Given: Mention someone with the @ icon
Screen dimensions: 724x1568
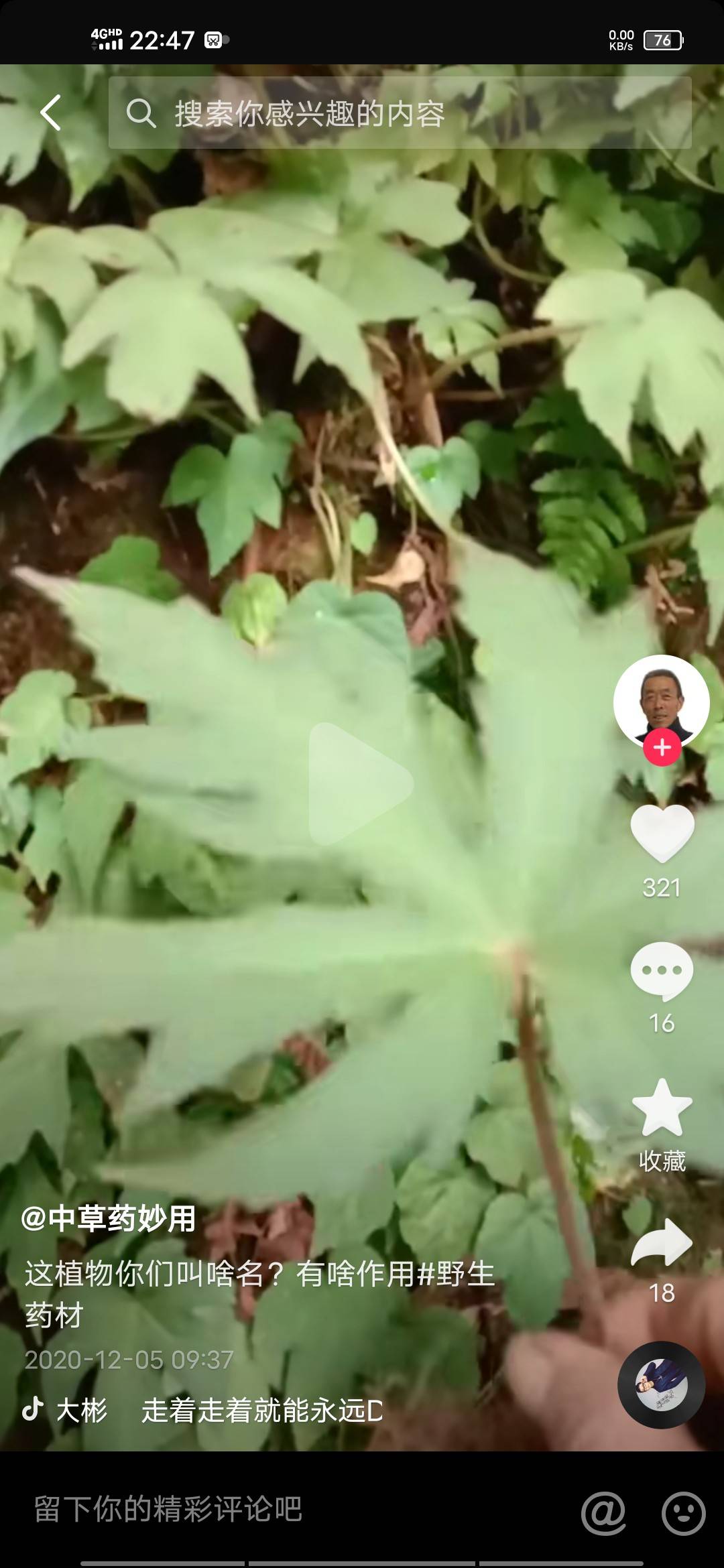Looking at the screenshot, I should [603, 1512].
